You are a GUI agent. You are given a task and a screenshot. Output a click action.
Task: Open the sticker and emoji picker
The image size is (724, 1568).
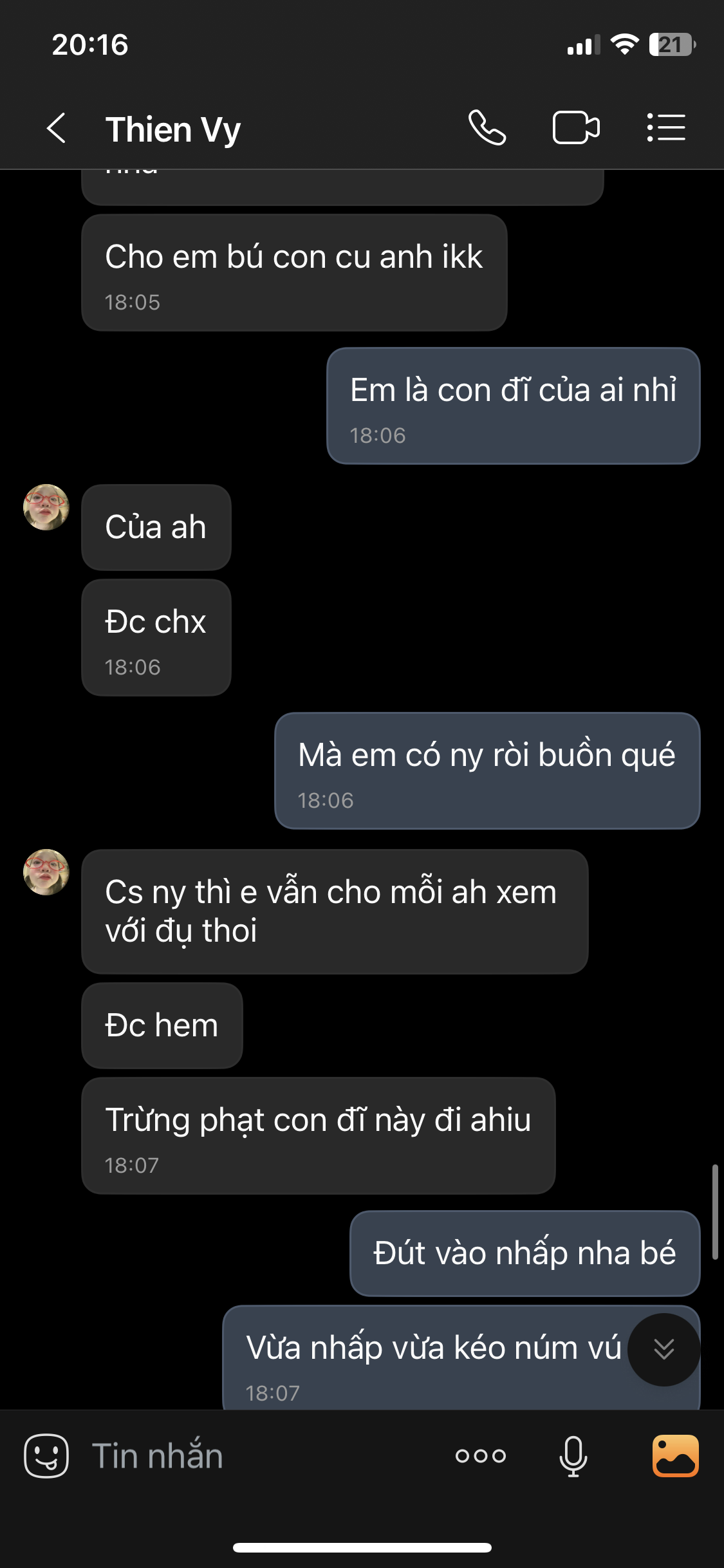click(46, 1455)
